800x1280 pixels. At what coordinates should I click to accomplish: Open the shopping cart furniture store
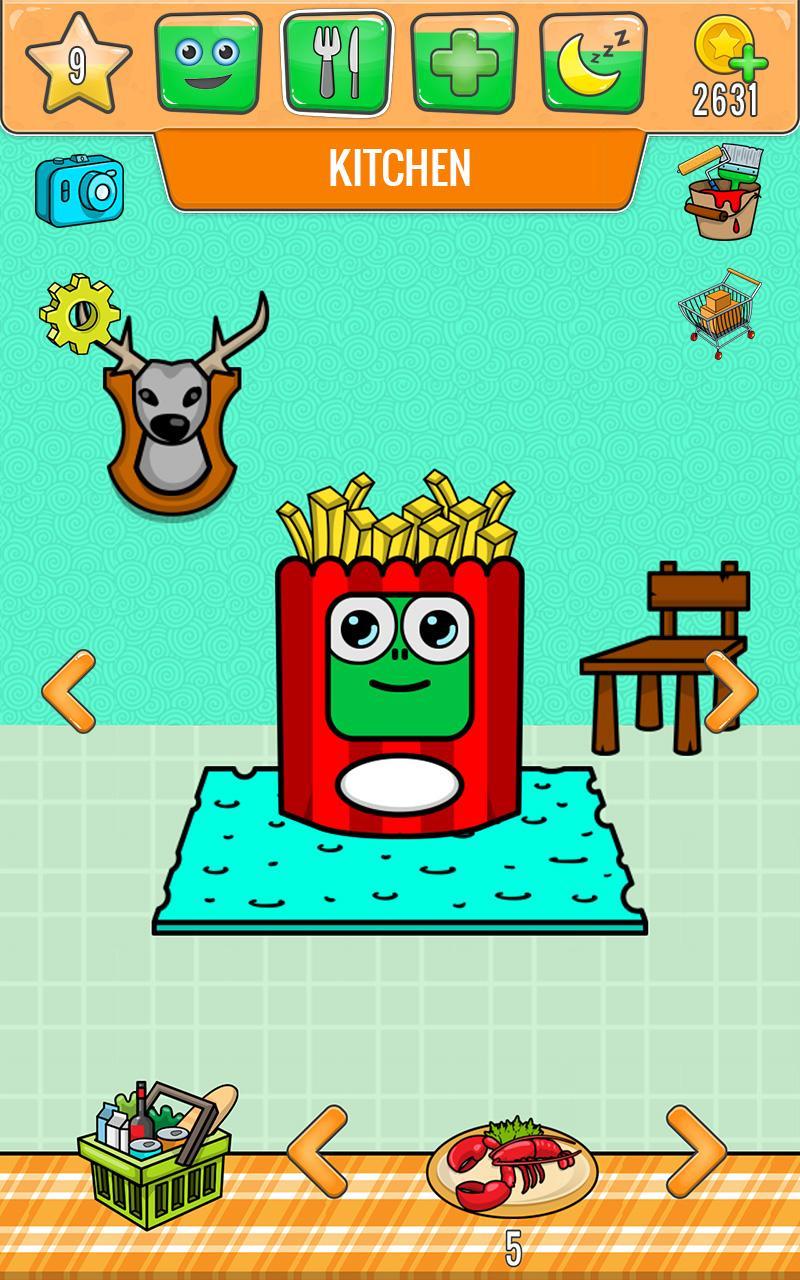[x=720, y=314]
